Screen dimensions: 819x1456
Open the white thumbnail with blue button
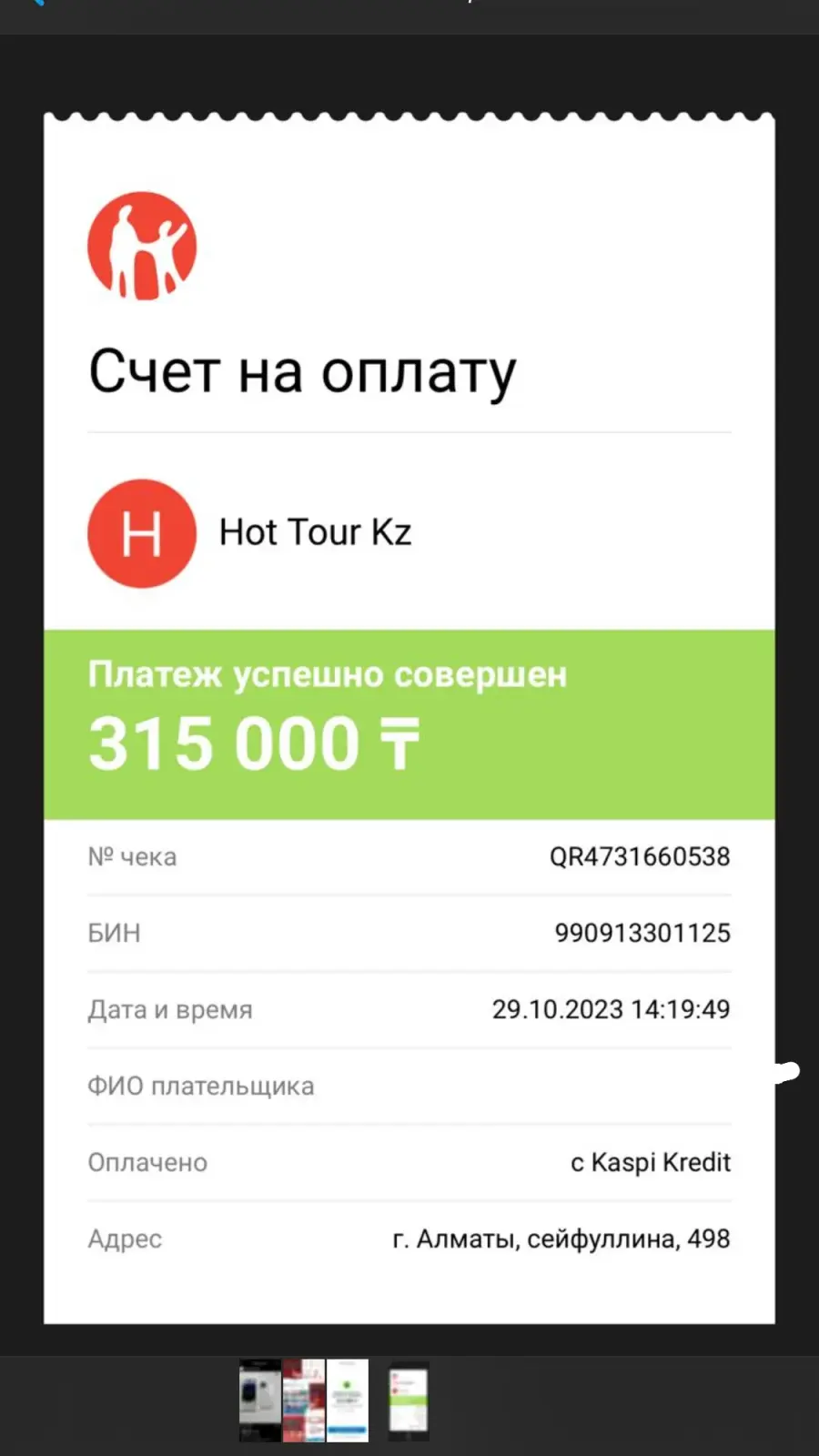[x=348, y=1400]
